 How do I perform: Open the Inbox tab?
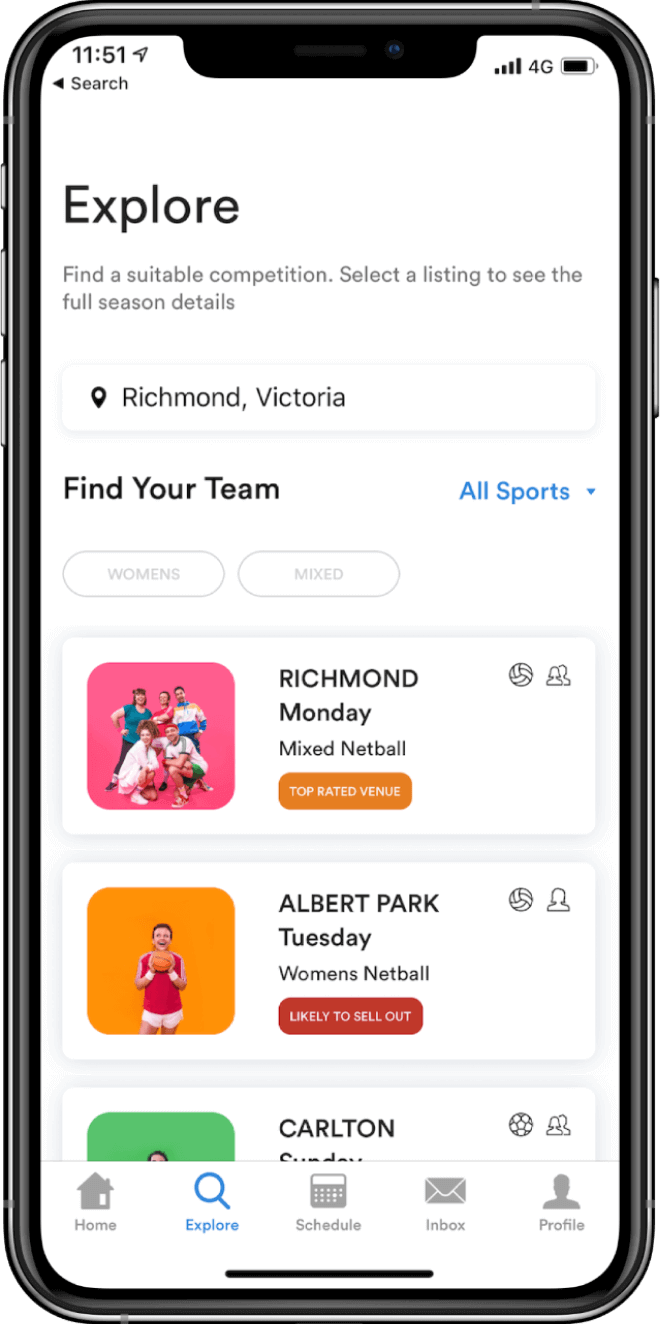coord(445,1203)
